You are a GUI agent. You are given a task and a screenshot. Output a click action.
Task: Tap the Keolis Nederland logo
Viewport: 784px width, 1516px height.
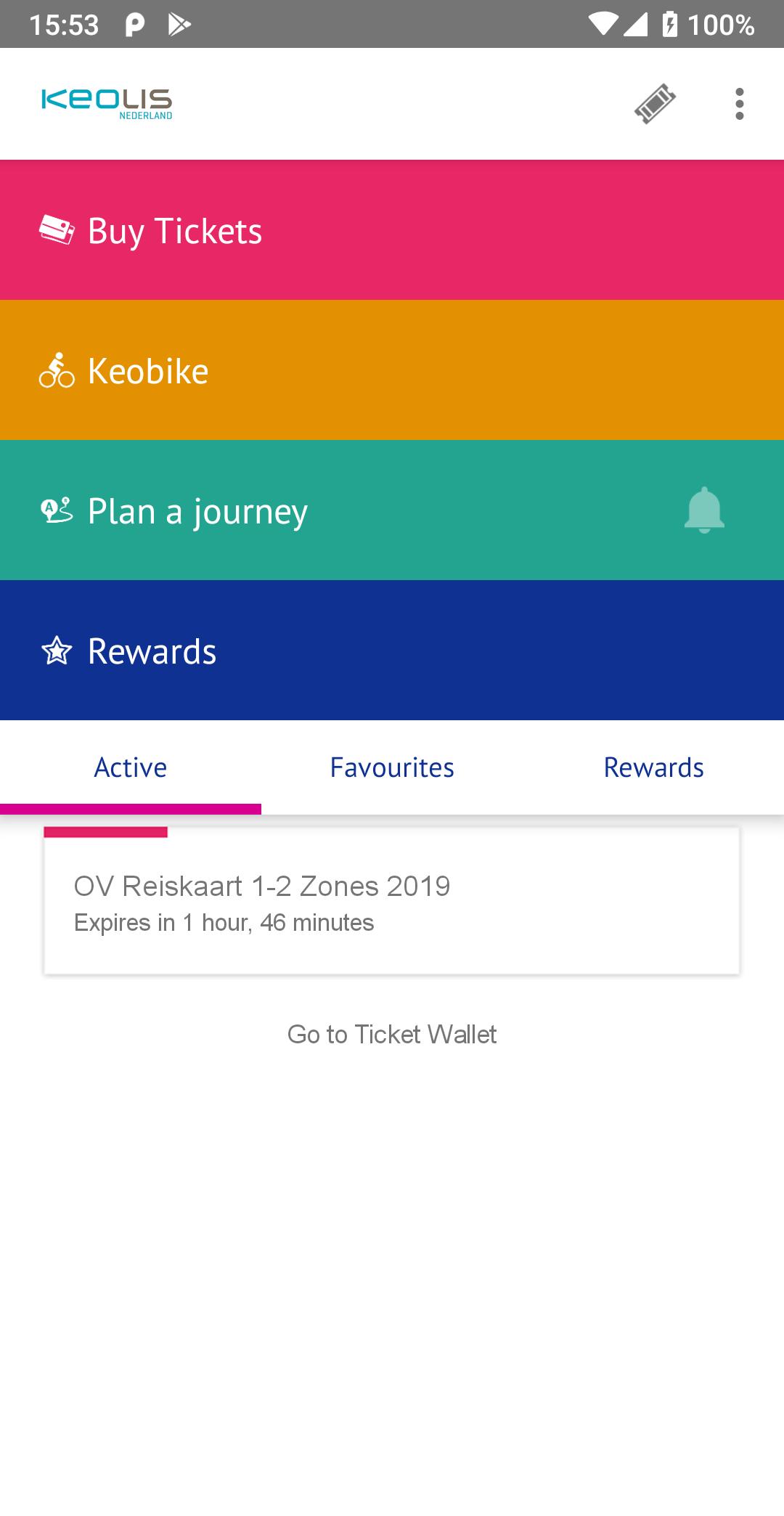point(107,102)
